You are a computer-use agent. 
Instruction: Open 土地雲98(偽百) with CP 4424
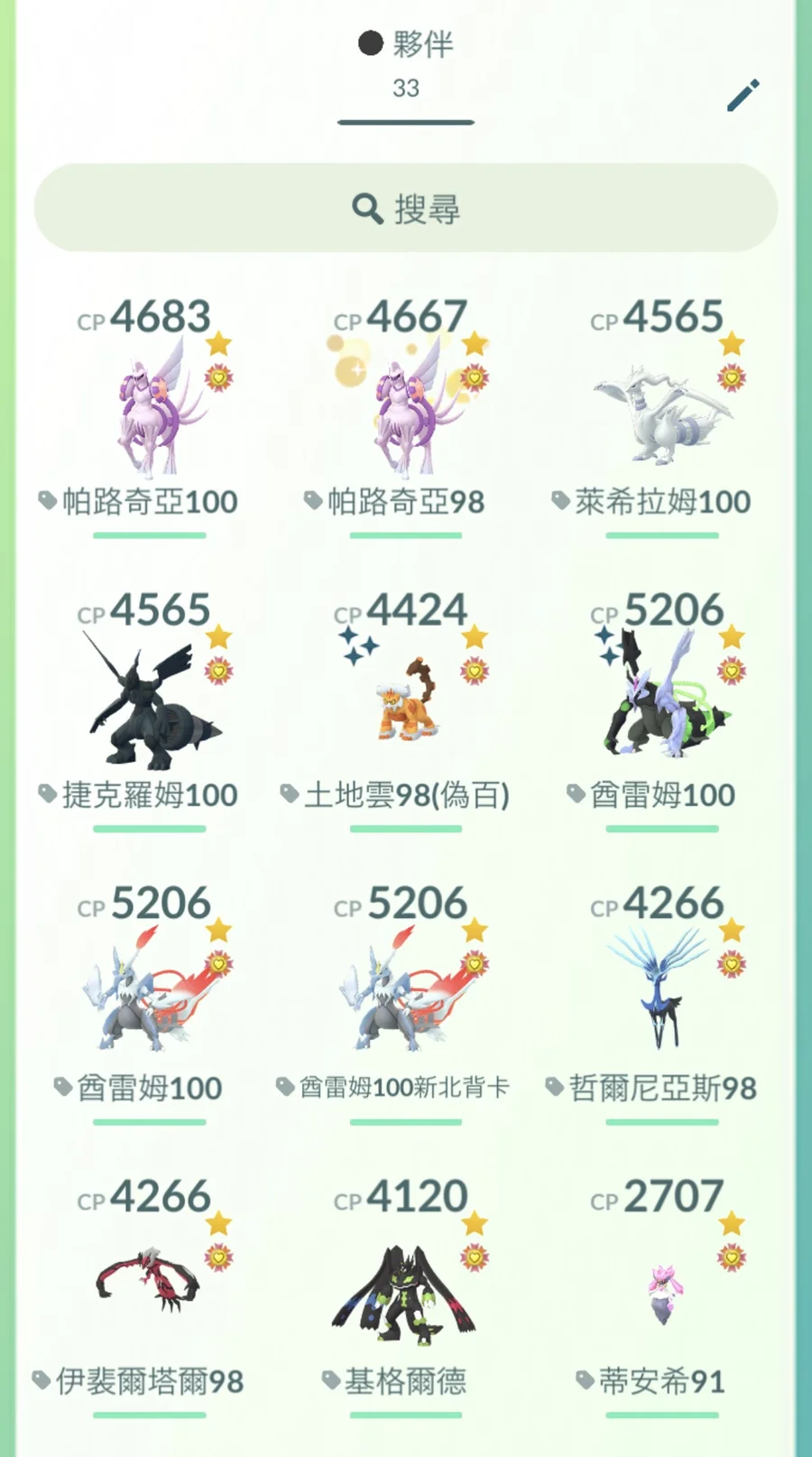click(406, 710)
